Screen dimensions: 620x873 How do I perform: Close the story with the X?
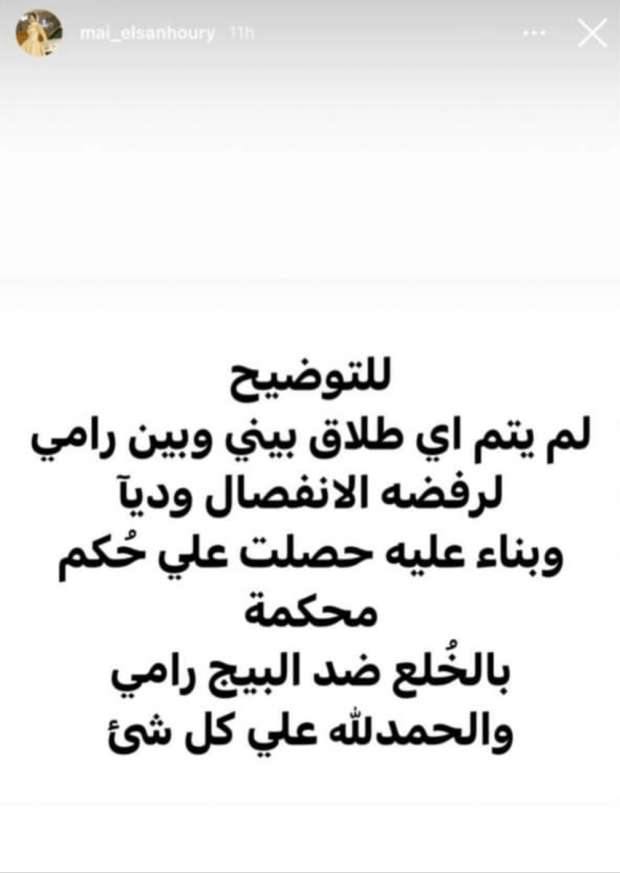click(592, 33)
